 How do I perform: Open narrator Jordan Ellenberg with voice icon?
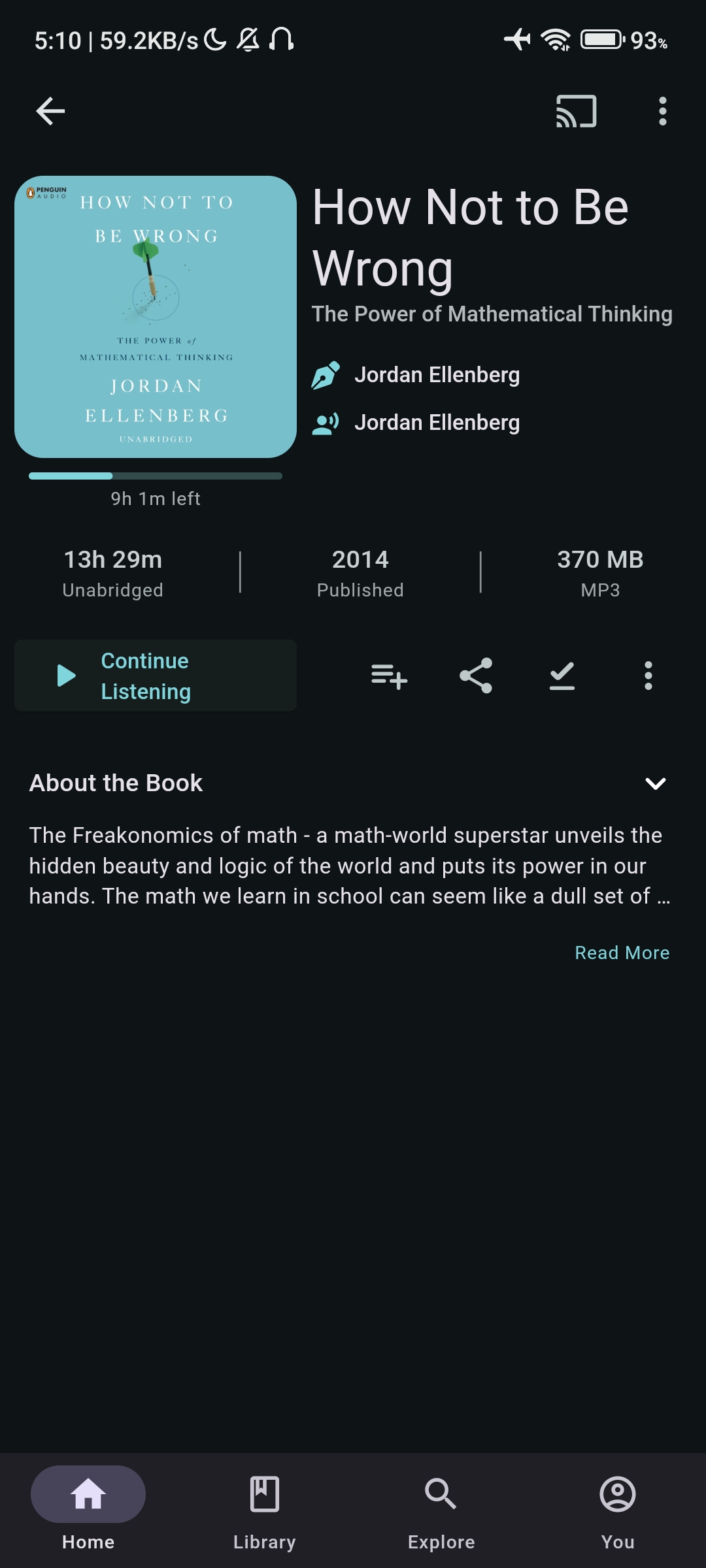pos(437,423)
